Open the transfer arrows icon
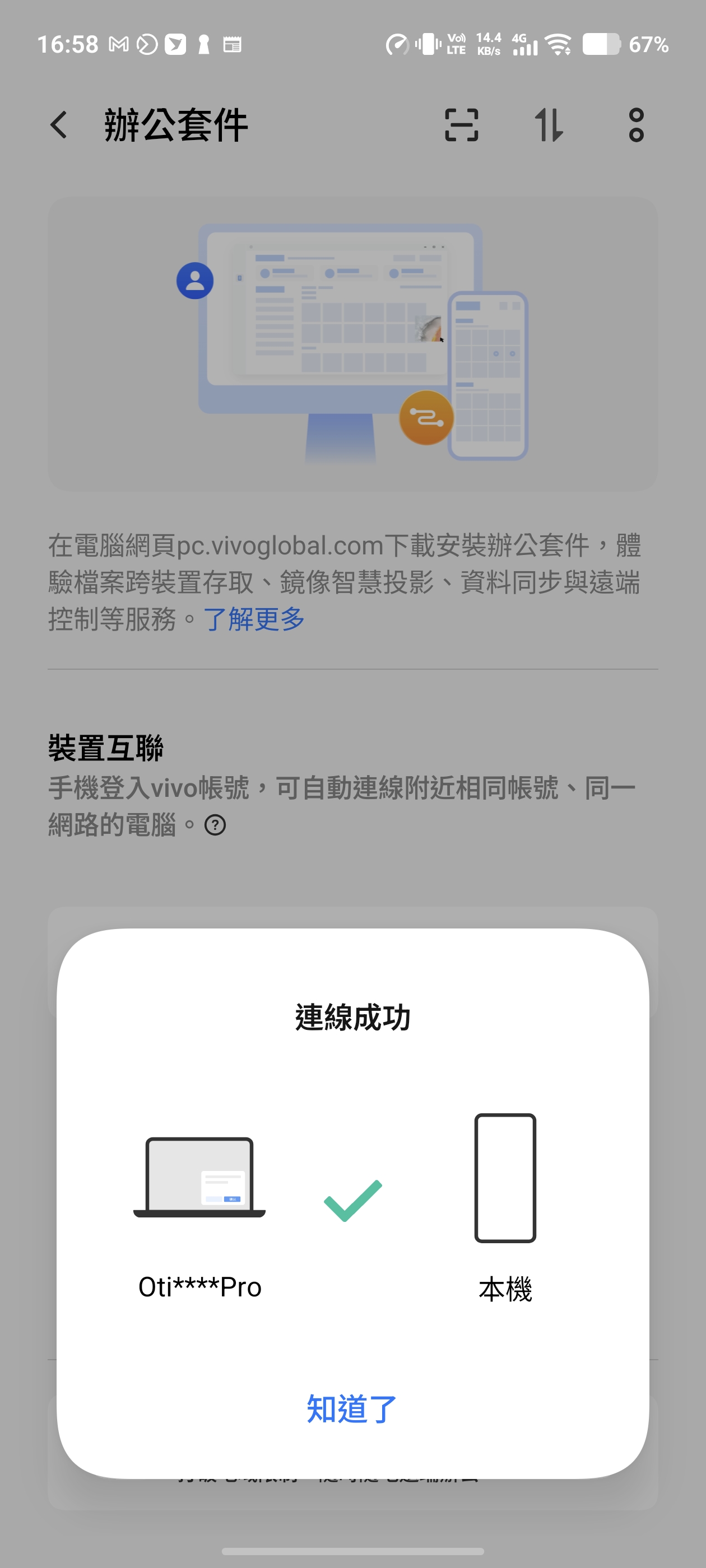706x1568 pixels. click(549, 125)
